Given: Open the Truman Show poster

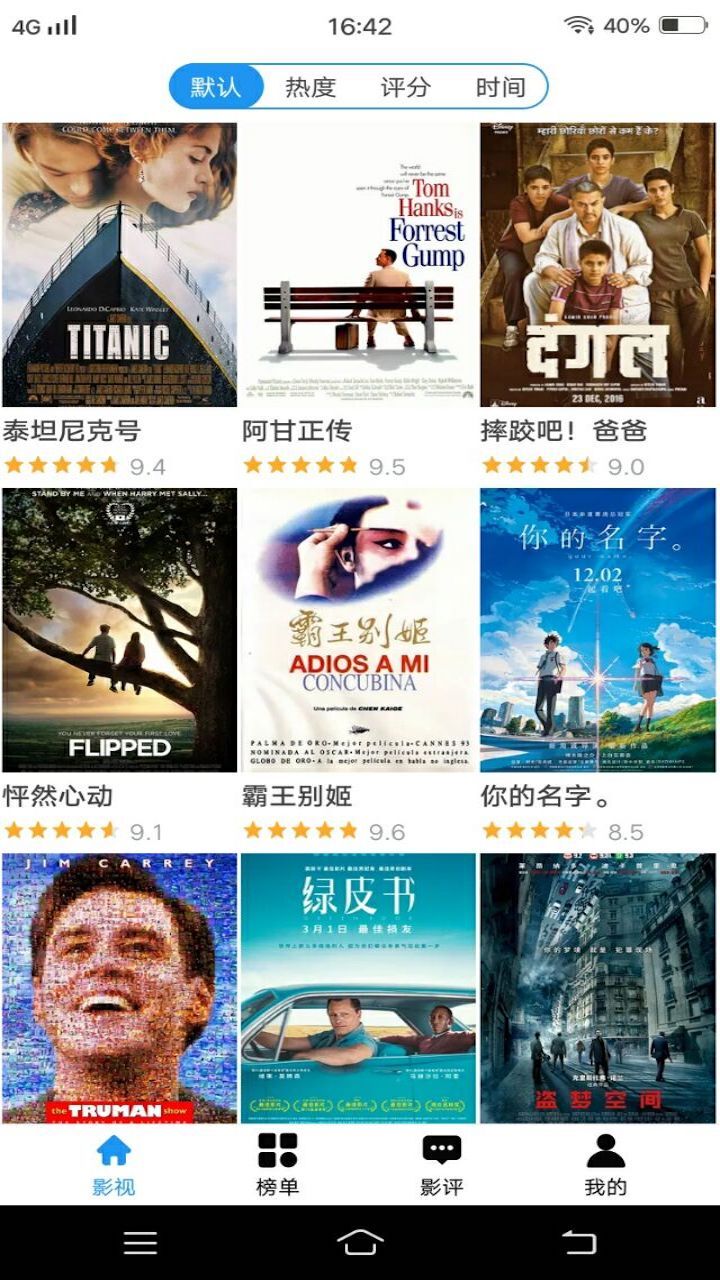Looking at the screenshot, I should pos(120,988).
